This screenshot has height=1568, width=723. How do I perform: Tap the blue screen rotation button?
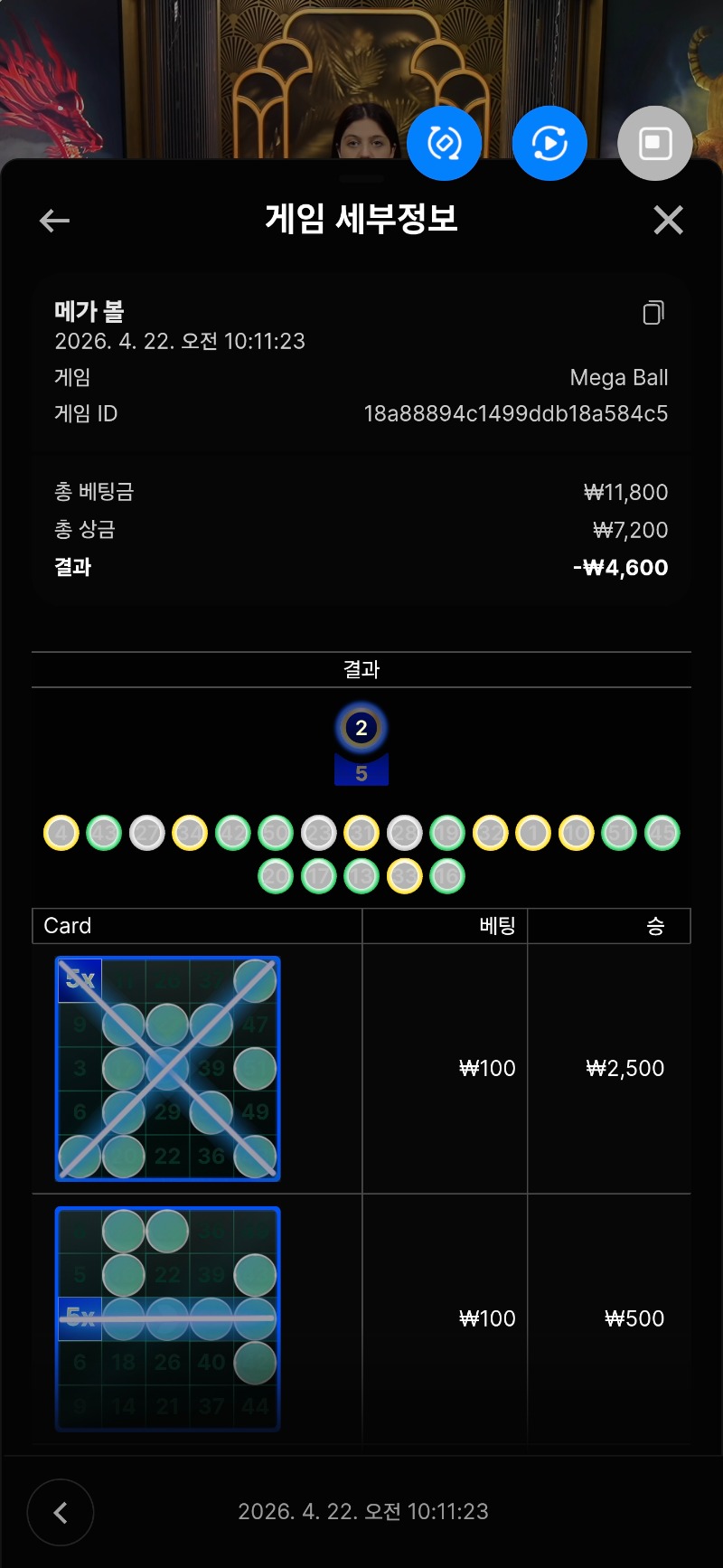point(444,143)
